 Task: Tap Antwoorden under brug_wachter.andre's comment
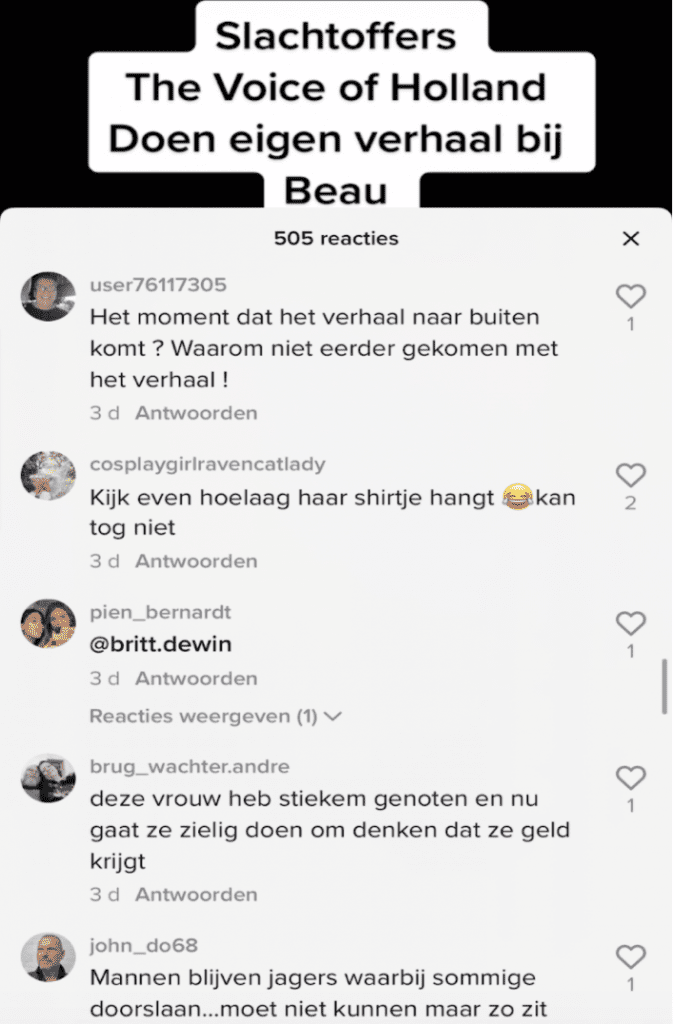click(x=196, y=894)
